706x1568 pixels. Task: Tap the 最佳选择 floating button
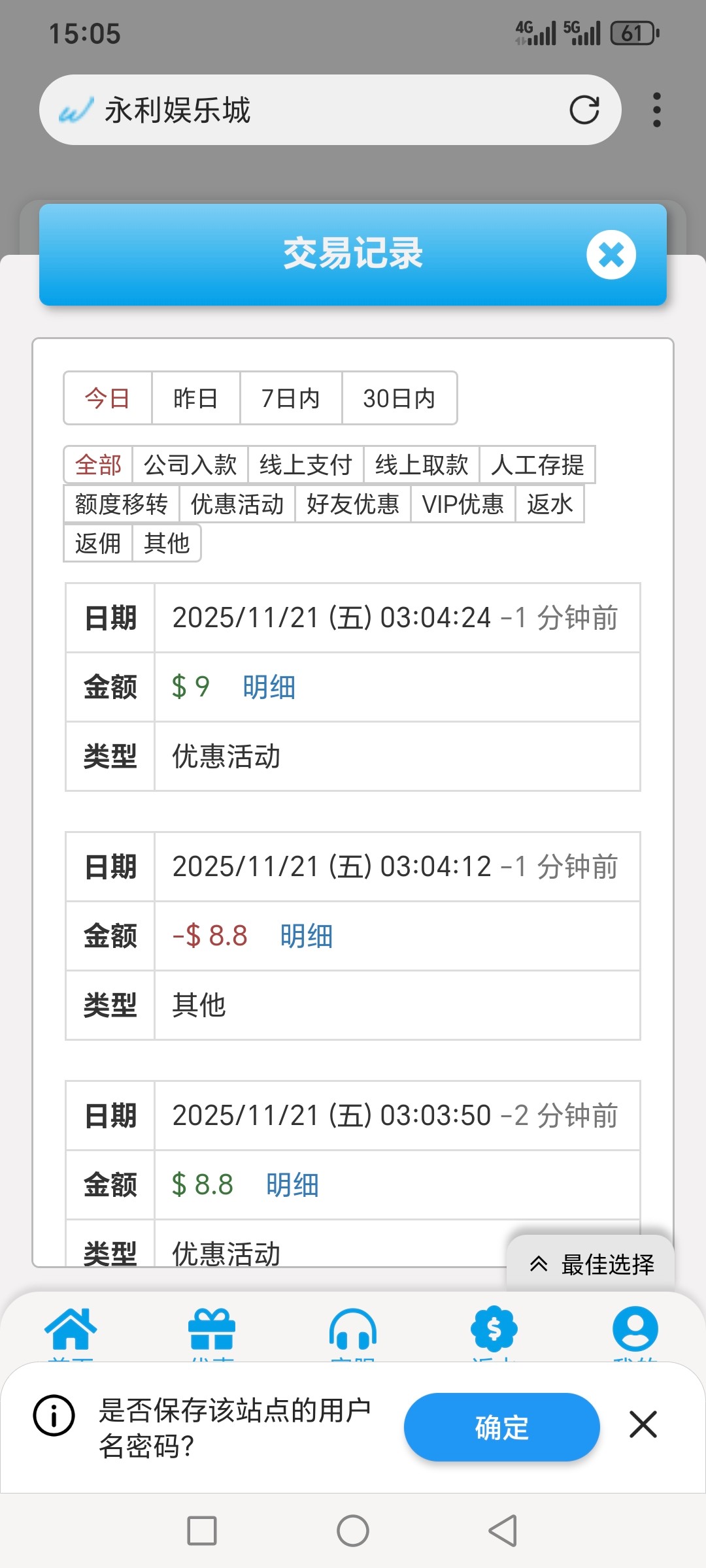pyautogui.click(x=591, y=1264)
